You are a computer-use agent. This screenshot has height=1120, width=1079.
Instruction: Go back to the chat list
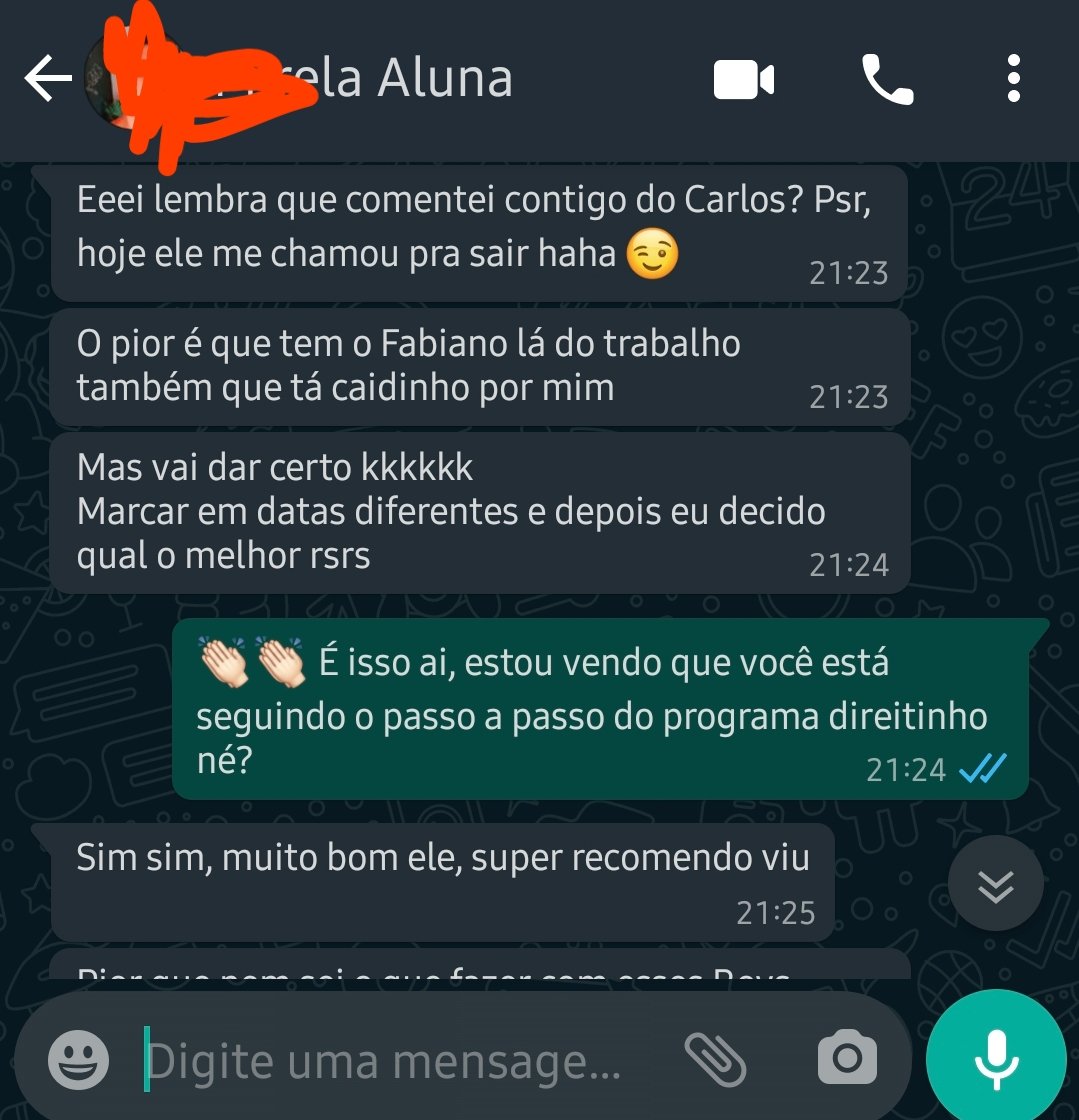coord(47,77)
